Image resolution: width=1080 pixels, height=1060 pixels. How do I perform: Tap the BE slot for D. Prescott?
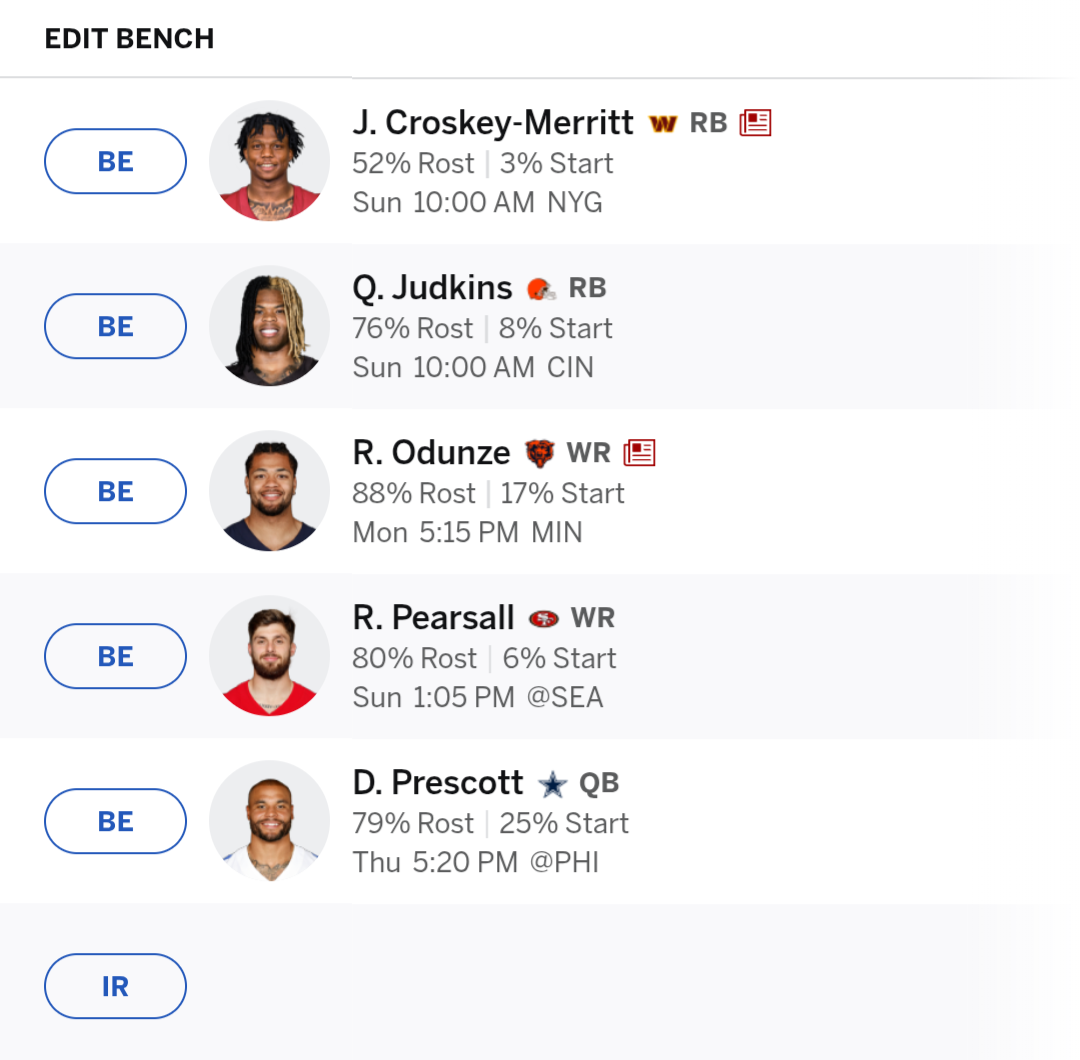click(115, 821)
